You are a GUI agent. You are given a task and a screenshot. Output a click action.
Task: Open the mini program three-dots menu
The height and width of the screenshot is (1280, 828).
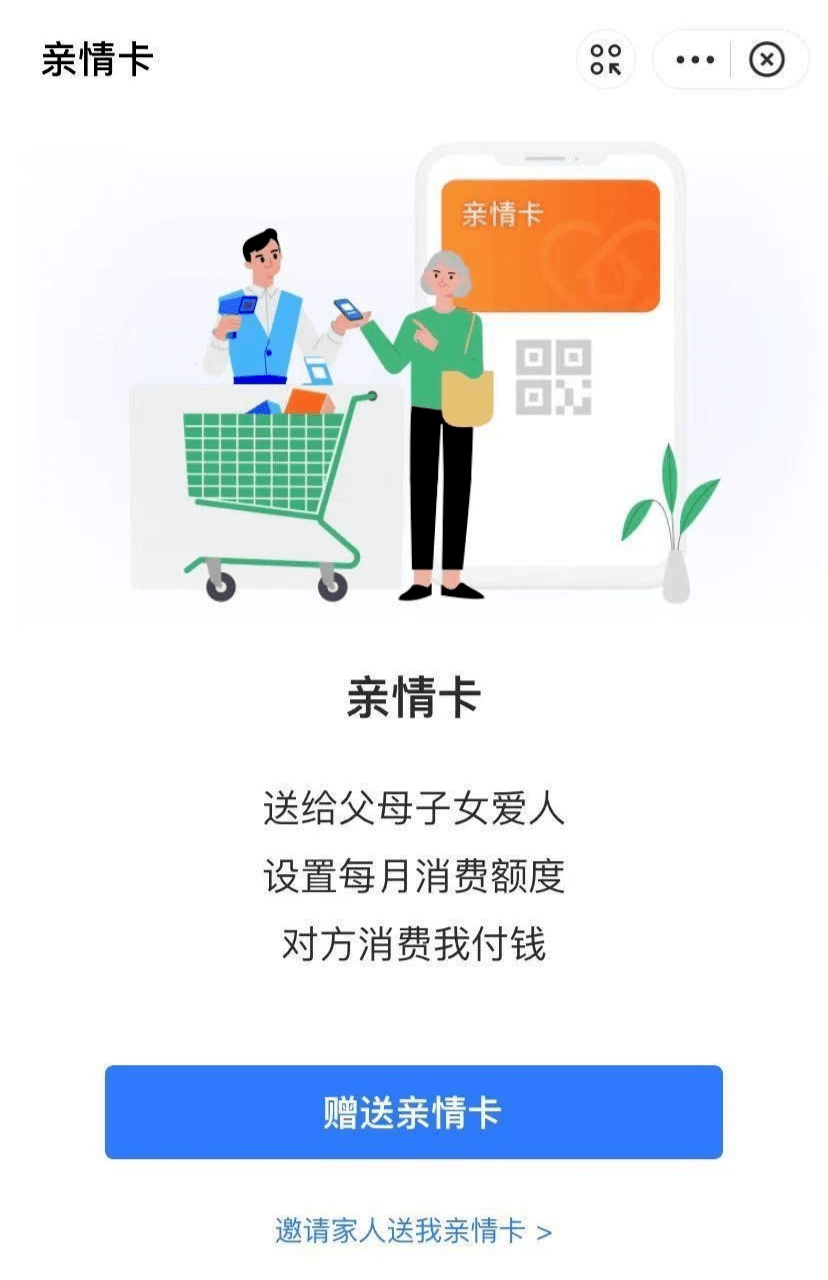tap(694, 60)
